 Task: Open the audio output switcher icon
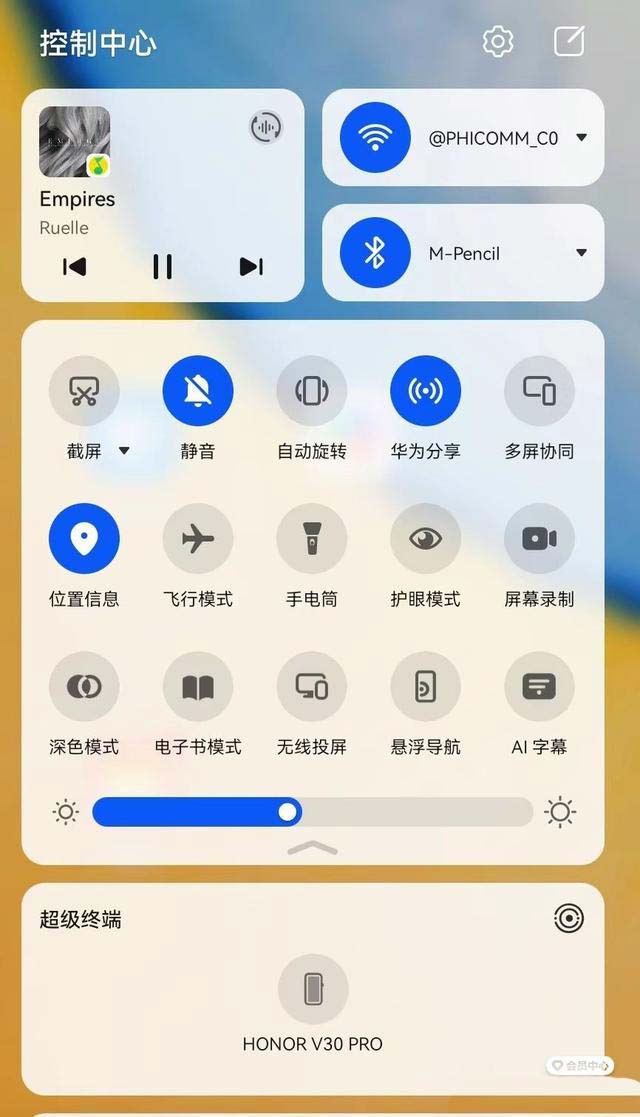[x=265, y=127]
